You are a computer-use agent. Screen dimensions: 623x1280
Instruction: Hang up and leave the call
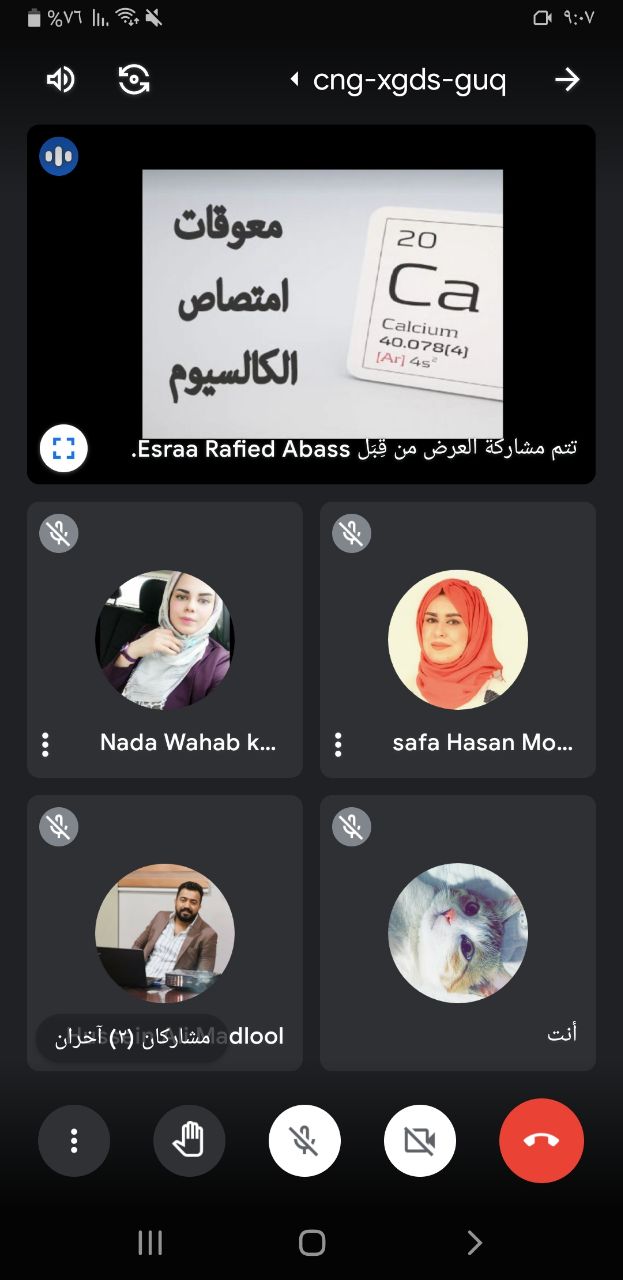pyautogui.click(x=541, y=1141)
